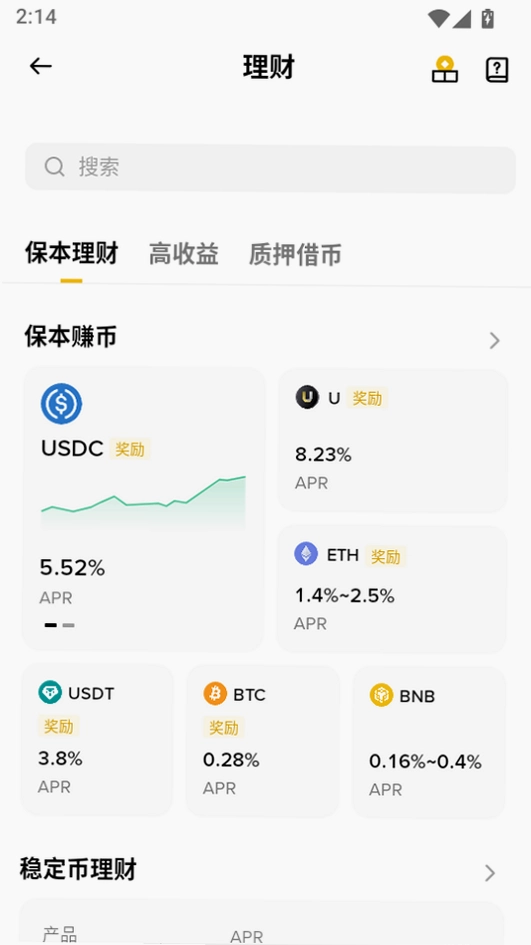Switch to the 质押借币 tab
This screenshot has width=531, height=945.
295,254
